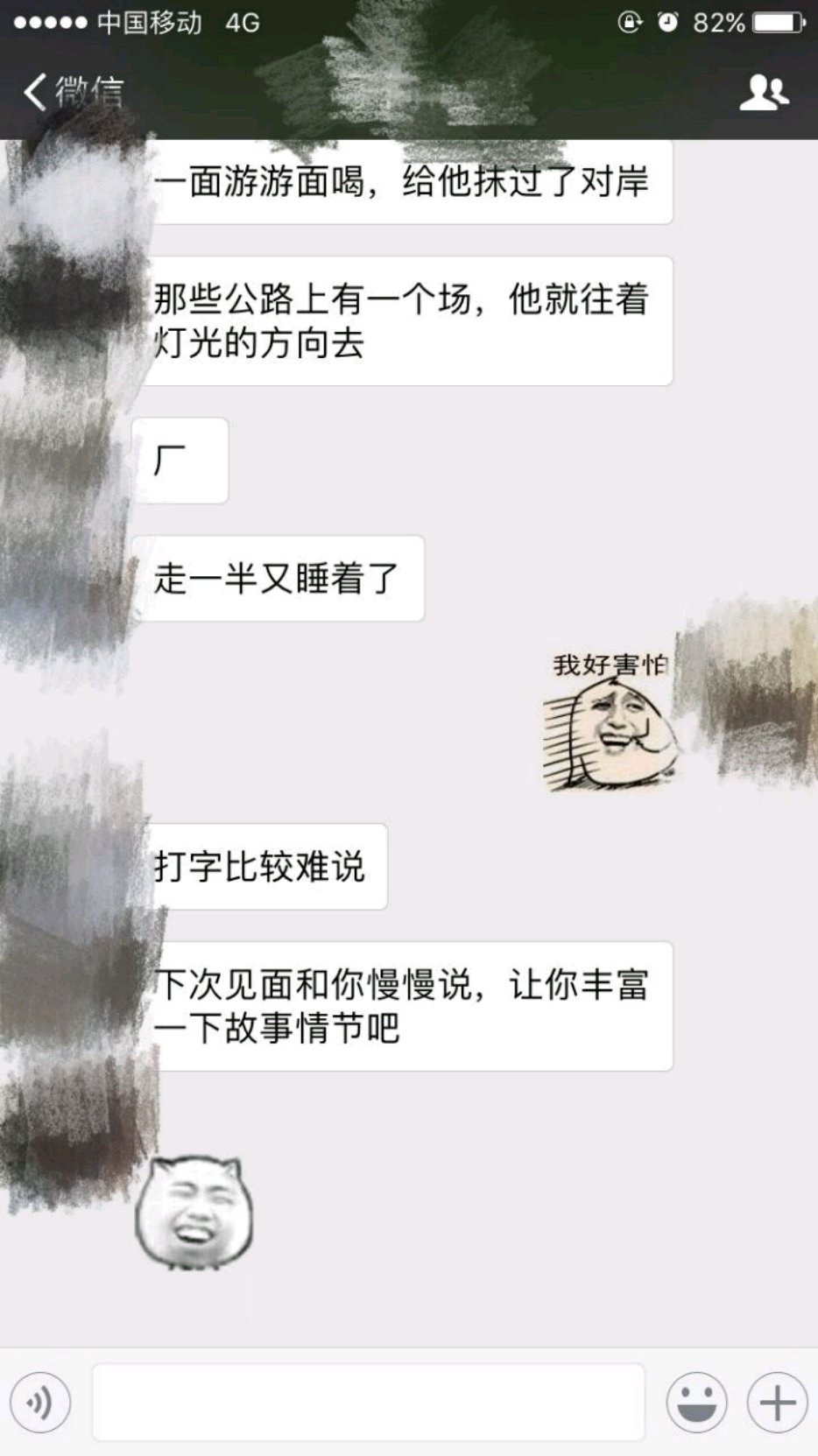Switch to voice input mode

click(40, 1403)
